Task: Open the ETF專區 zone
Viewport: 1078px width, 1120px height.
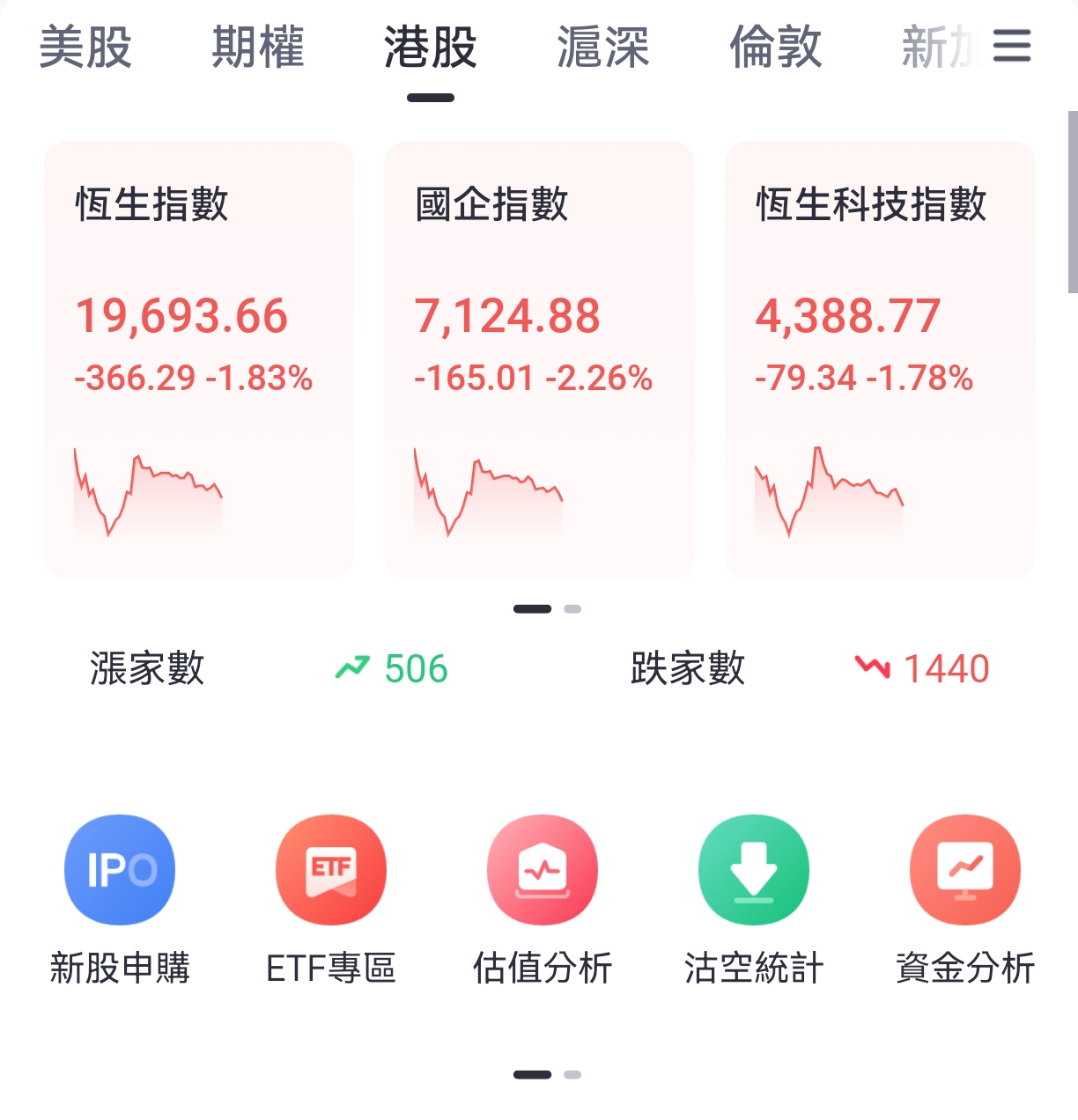Action: click(331, 898)
